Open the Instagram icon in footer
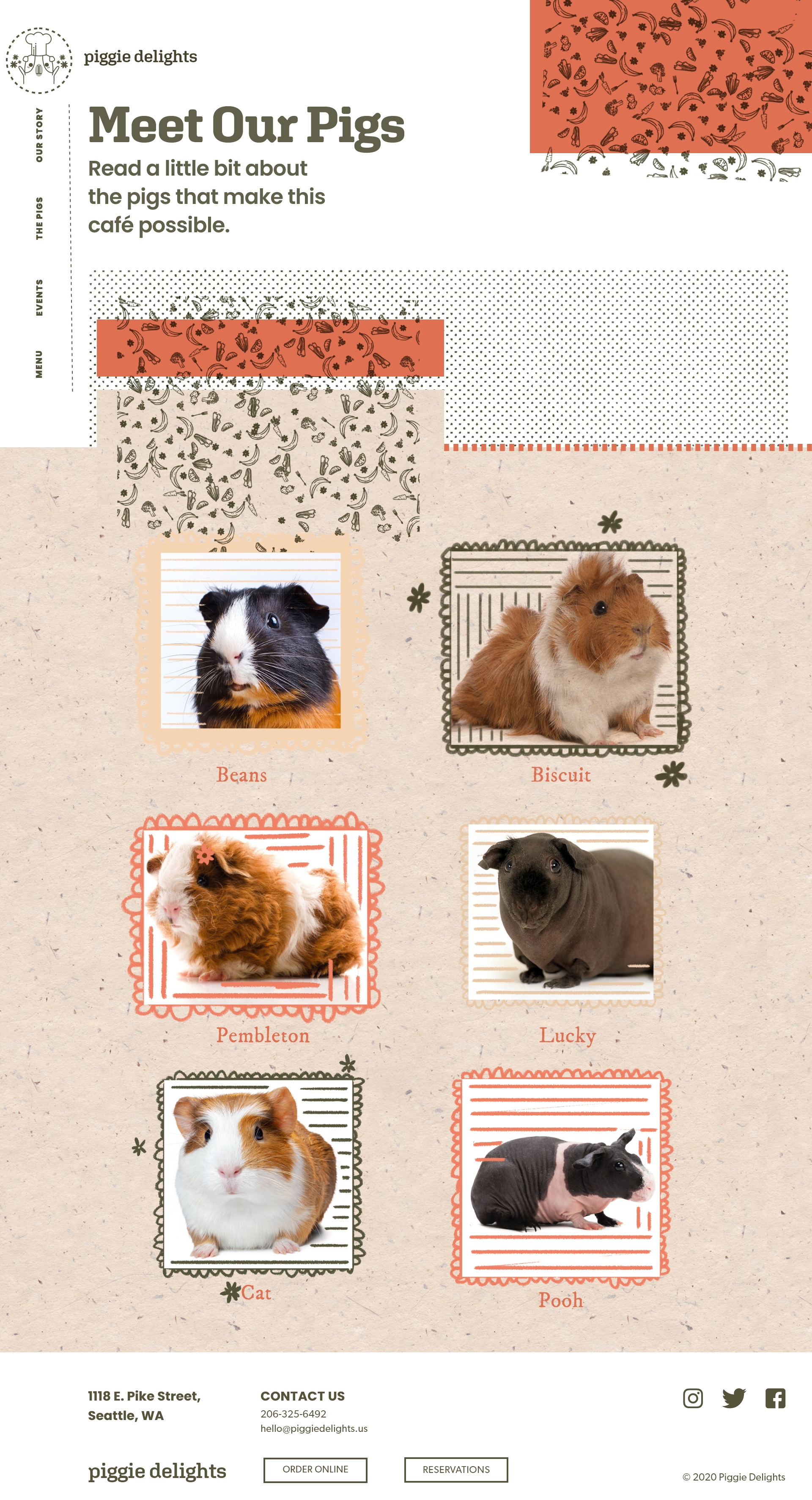812x1500 pixels. click(693, 1398)
